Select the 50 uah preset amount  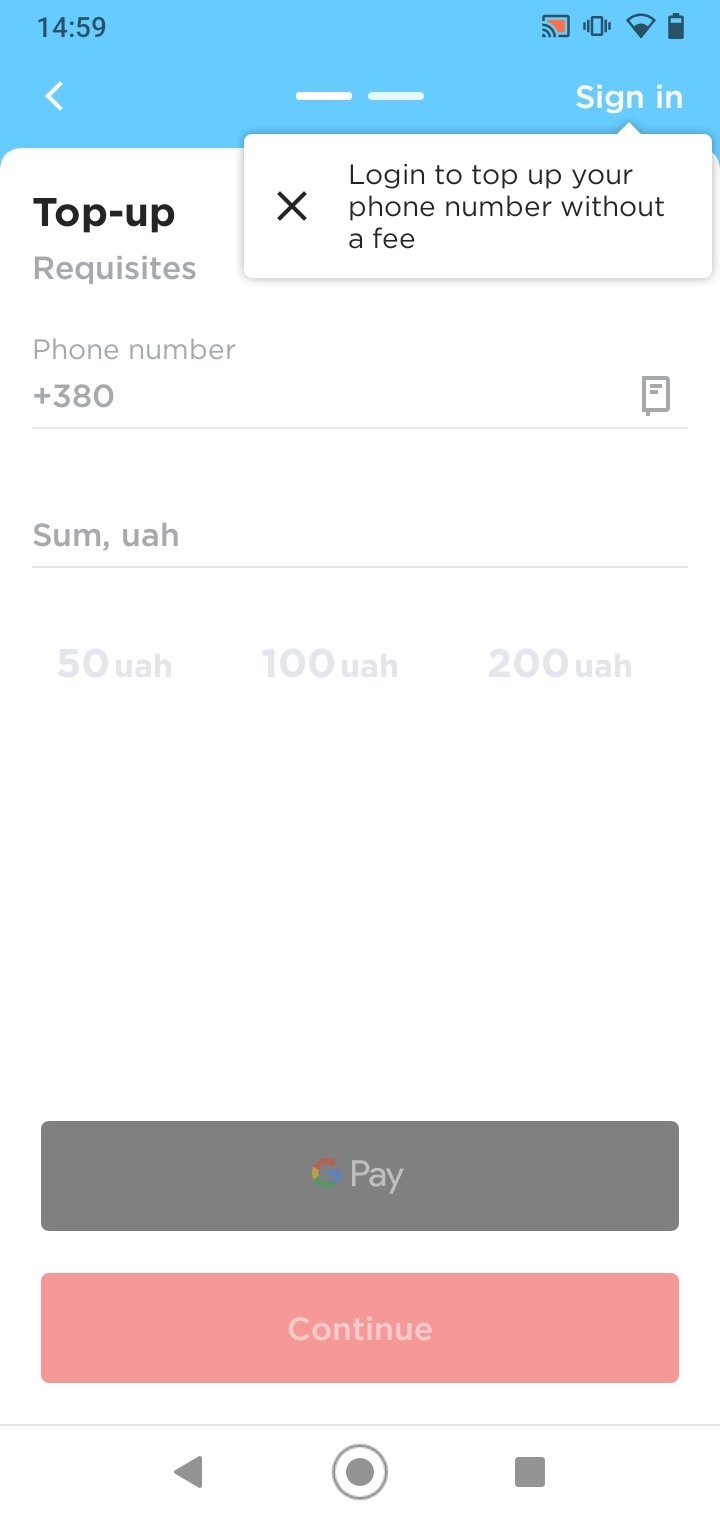click(x=114, y=664)
